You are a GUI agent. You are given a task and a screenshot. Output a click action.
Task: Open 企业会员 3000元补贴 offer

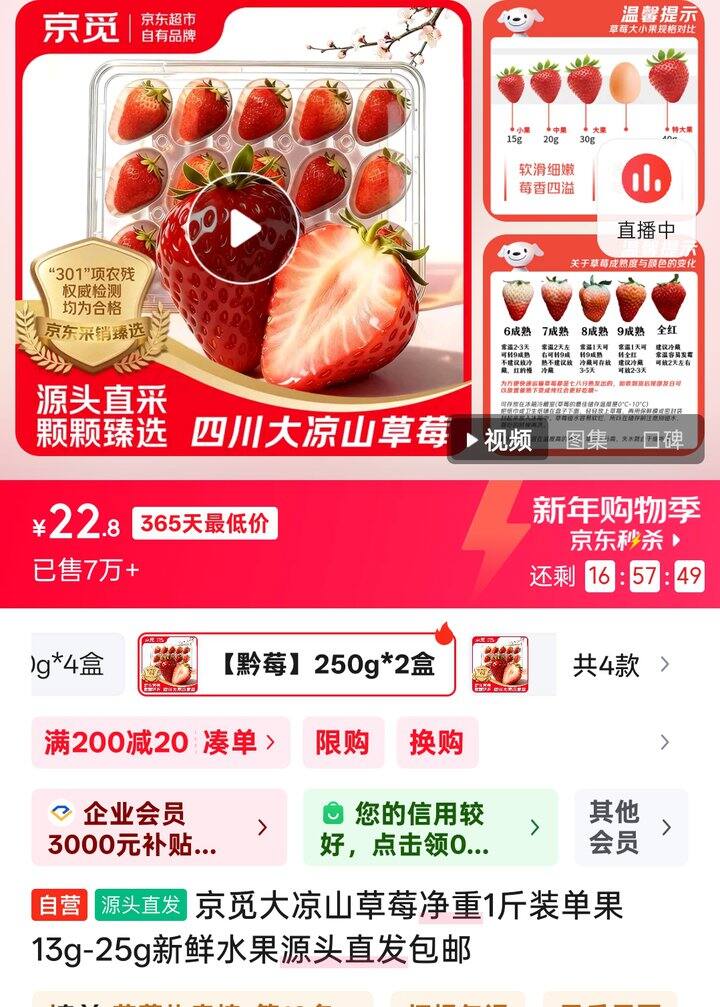coord(158,828)
